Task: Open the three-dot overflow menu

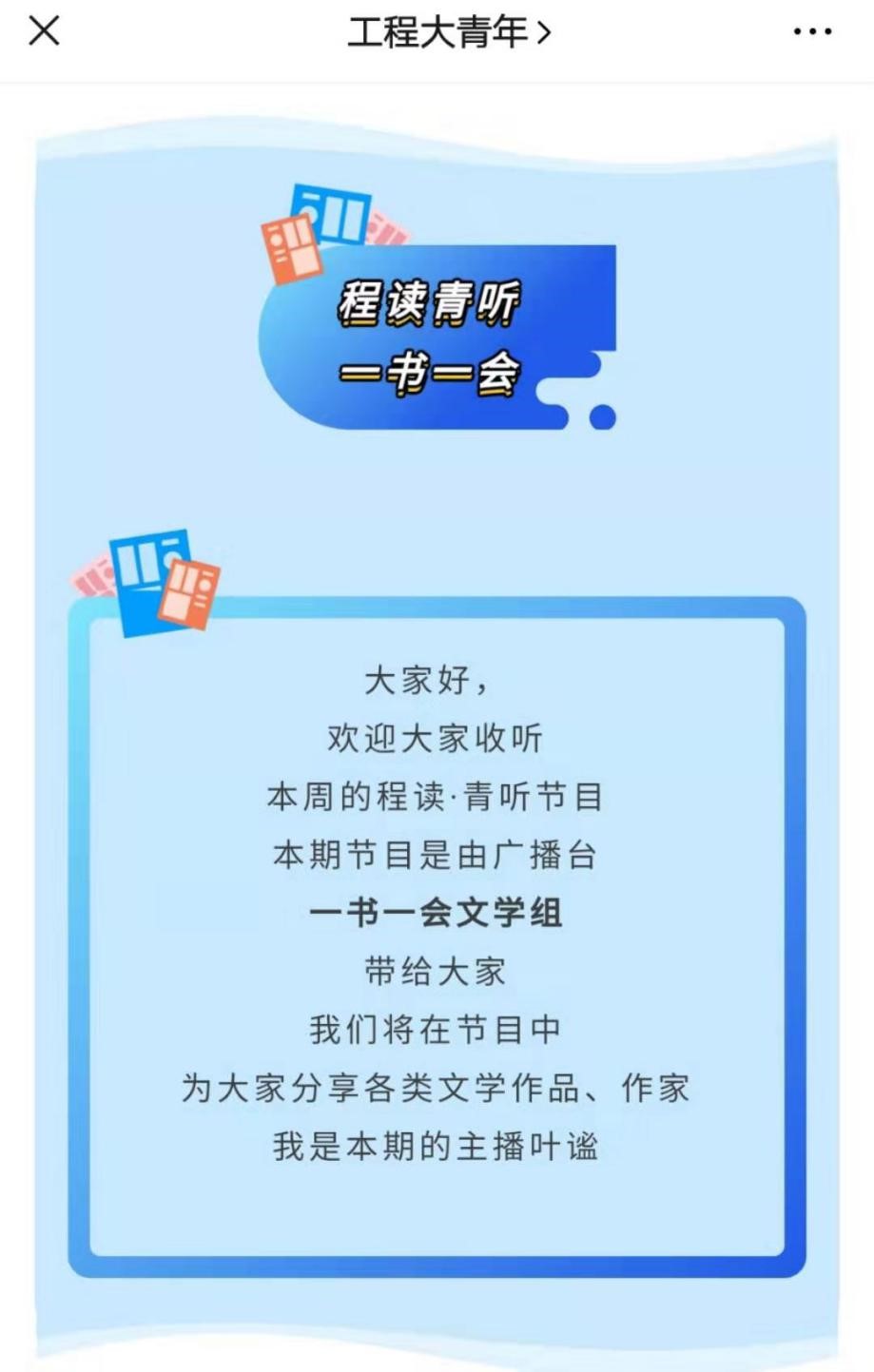Action: tap(812, 32)
